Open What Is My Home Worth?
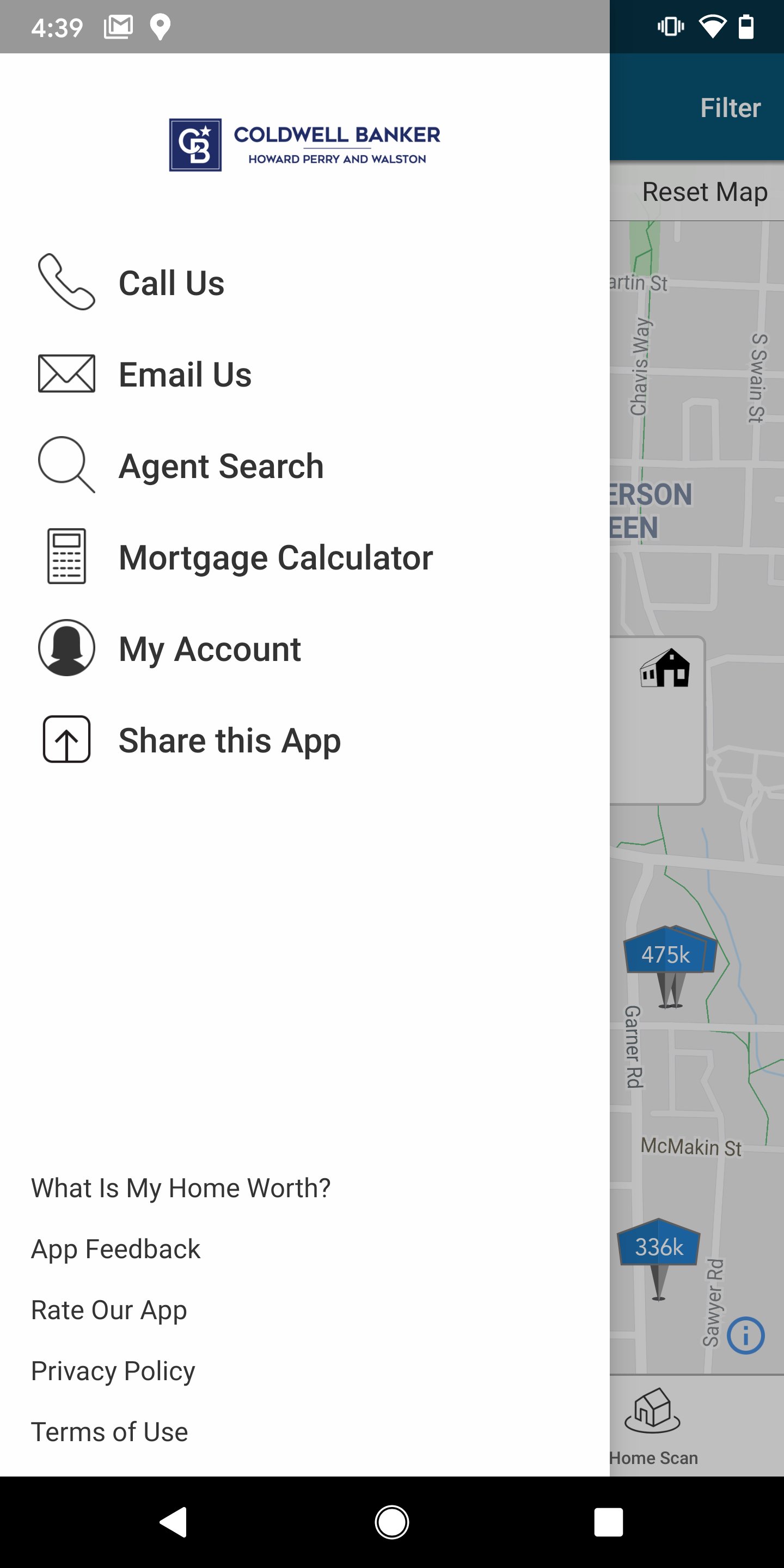Viewport: 784px width, 1568px height. point(181,1187)
